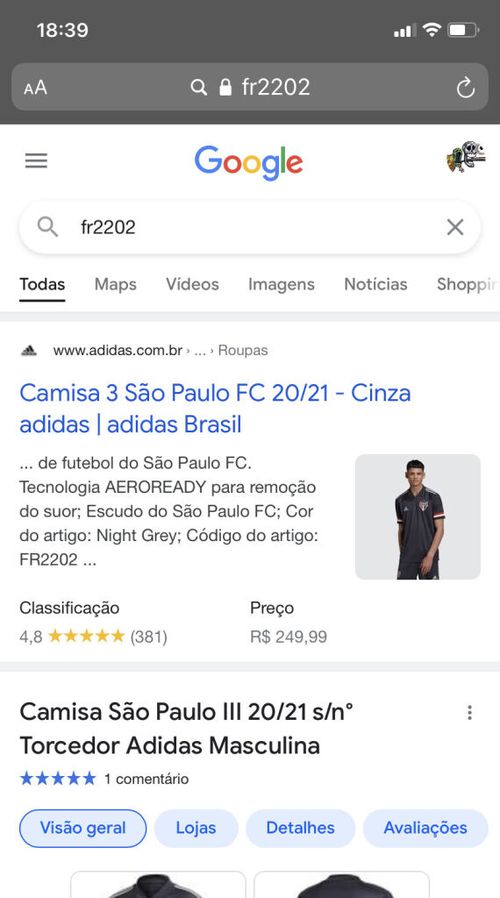Select the Visão geral chip
This screenshot has width=500, height=898.
click(x=83, y=828)
